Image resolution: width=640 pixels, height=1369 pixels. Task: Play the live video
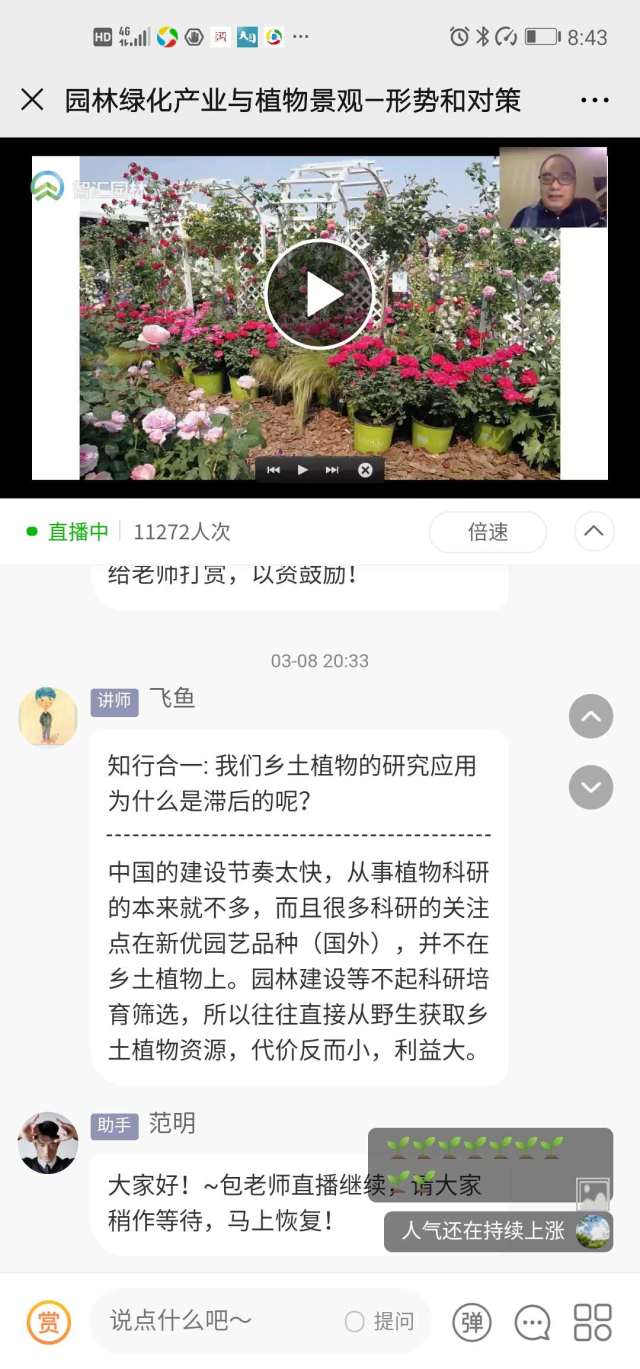click(319, 294)
